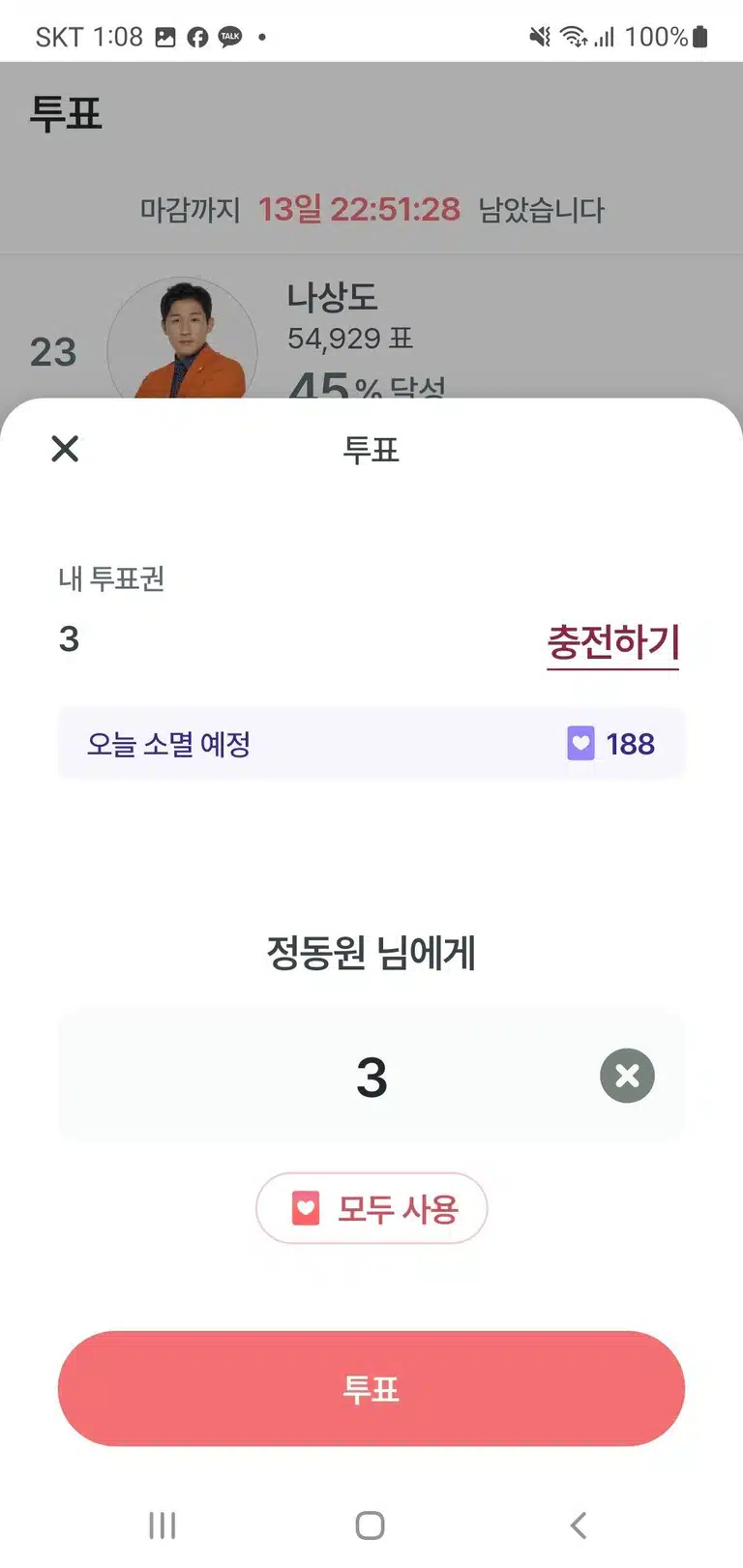
Task: Open recent apps from navigation bar
Action: [163, 1525]
